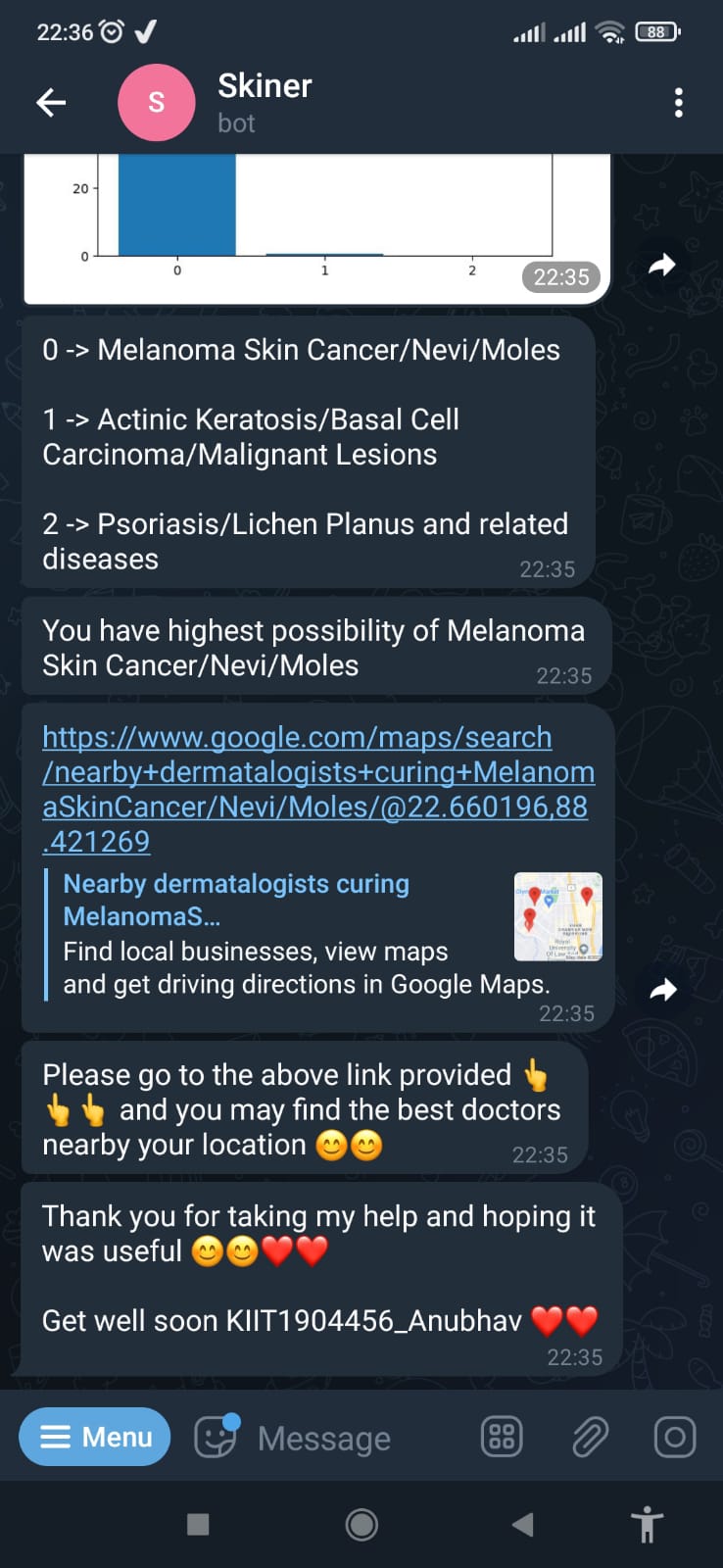This screenshot has height=1568, width=723.
Task: Forward the Google Maps message via share arrow
Action: point(662,990)
